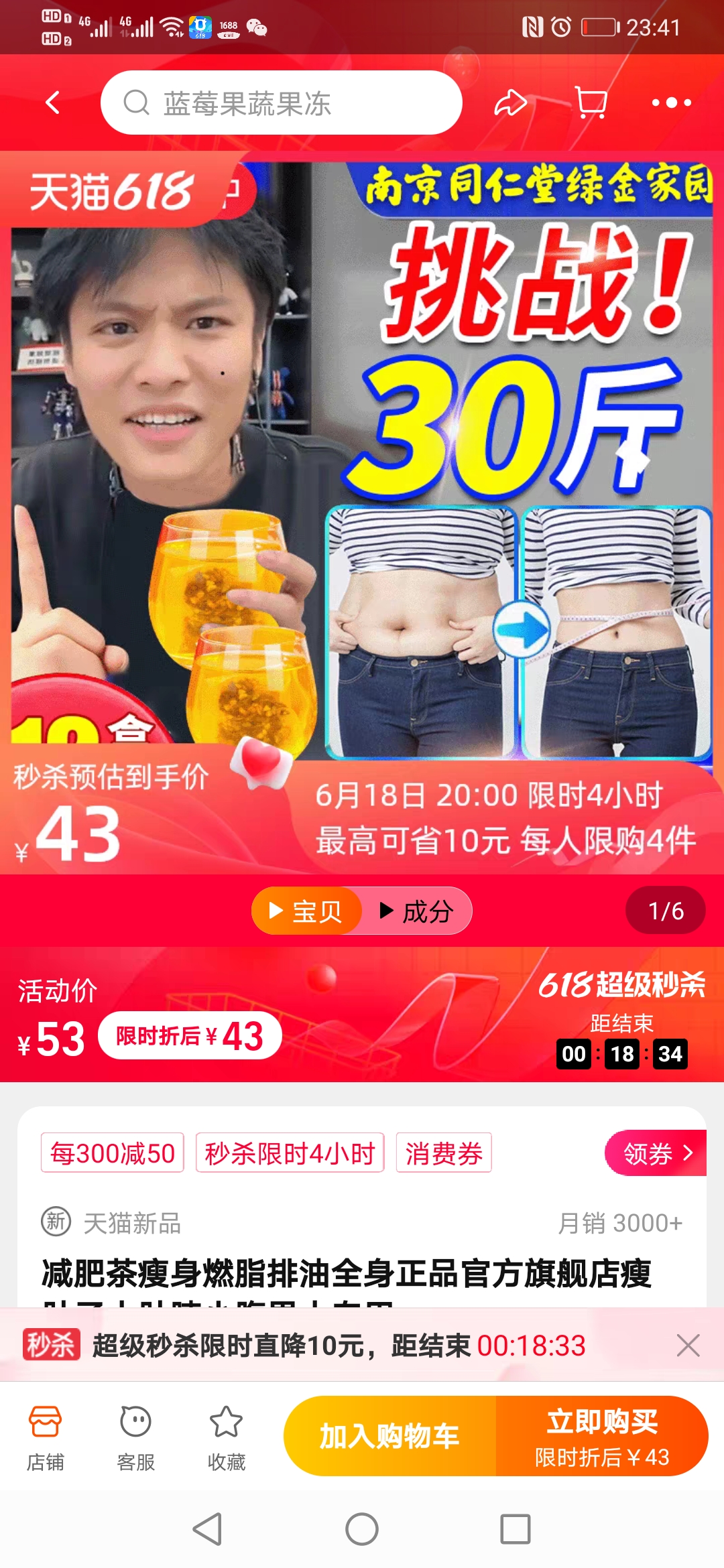
Task: Expand the 每300减50 promotion tag
Action: 113,1153
